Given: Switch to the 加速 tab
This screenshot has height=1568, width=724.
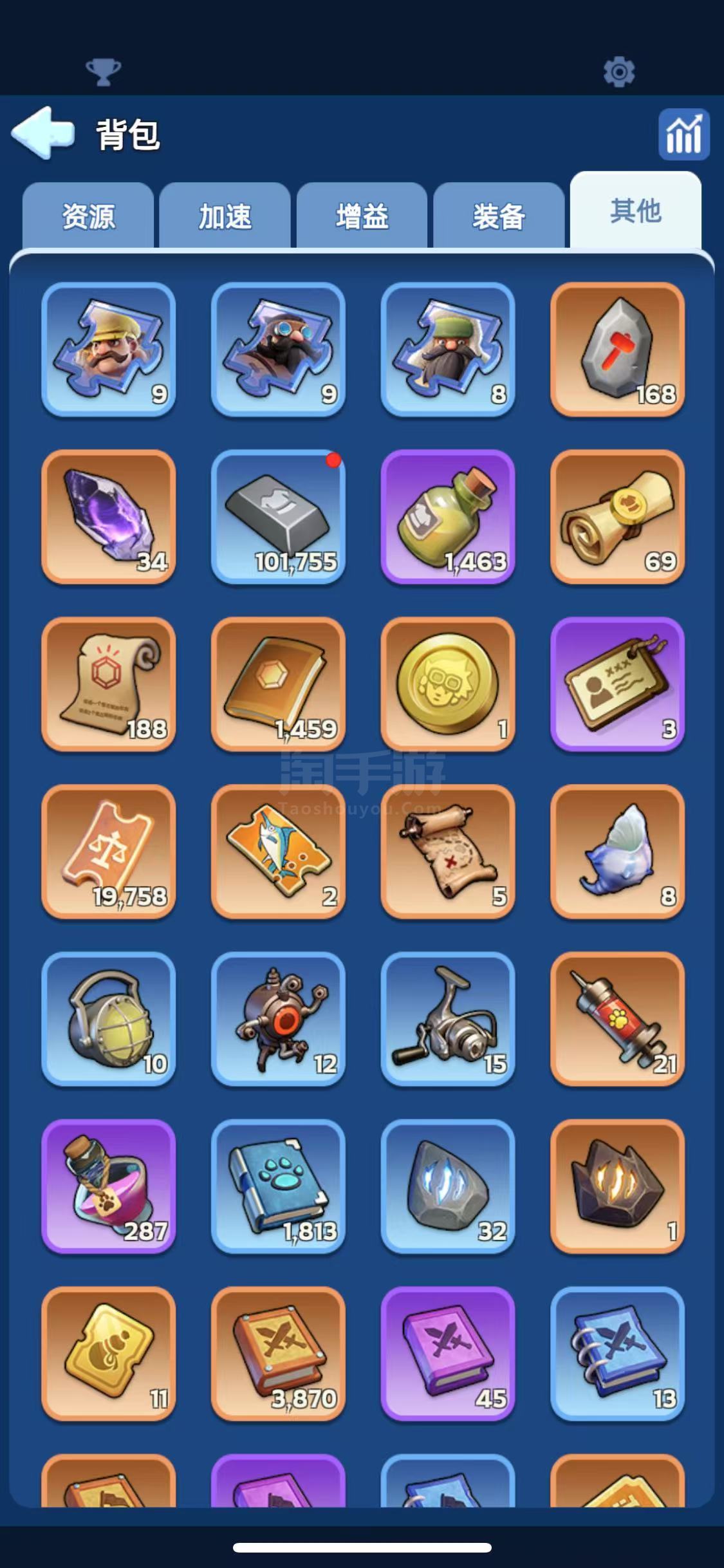Looking at the screenshot, I should pos(225,216).
